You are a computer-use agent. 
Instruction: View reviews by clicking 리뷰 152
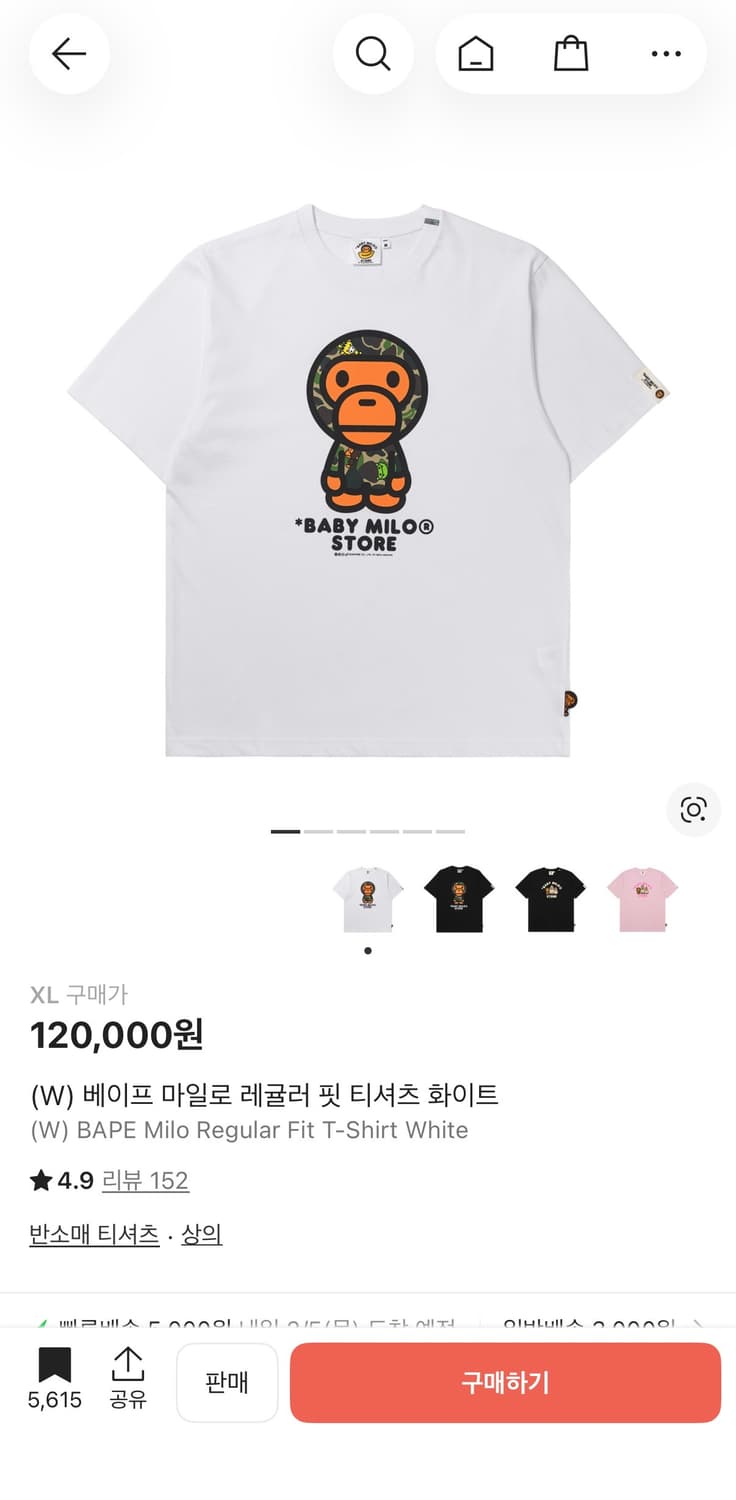pyautogui.click(x=145, y=1181)
